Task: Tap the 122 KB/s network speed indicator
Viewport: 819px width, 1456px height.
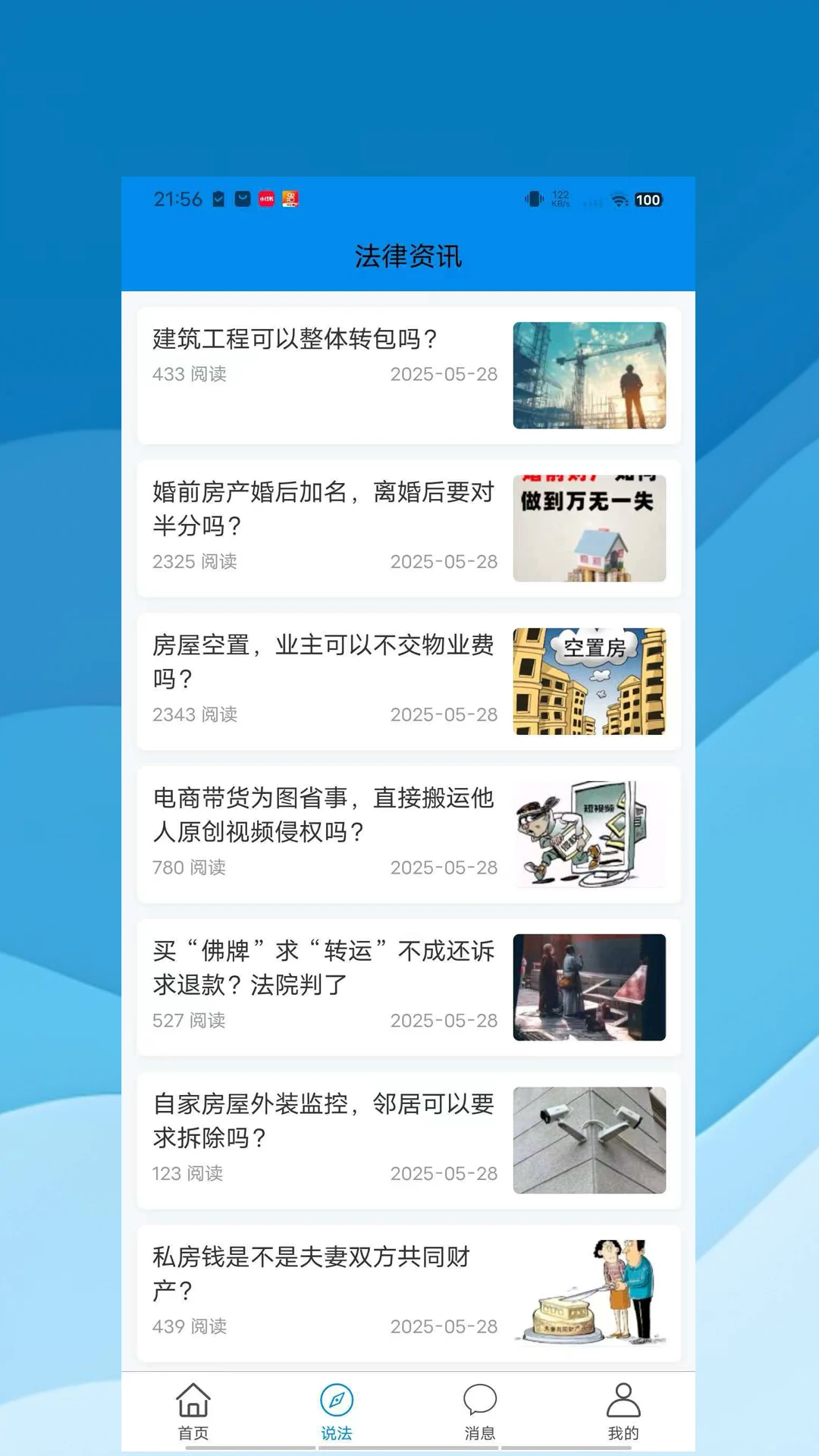Action: click(560, 199)
